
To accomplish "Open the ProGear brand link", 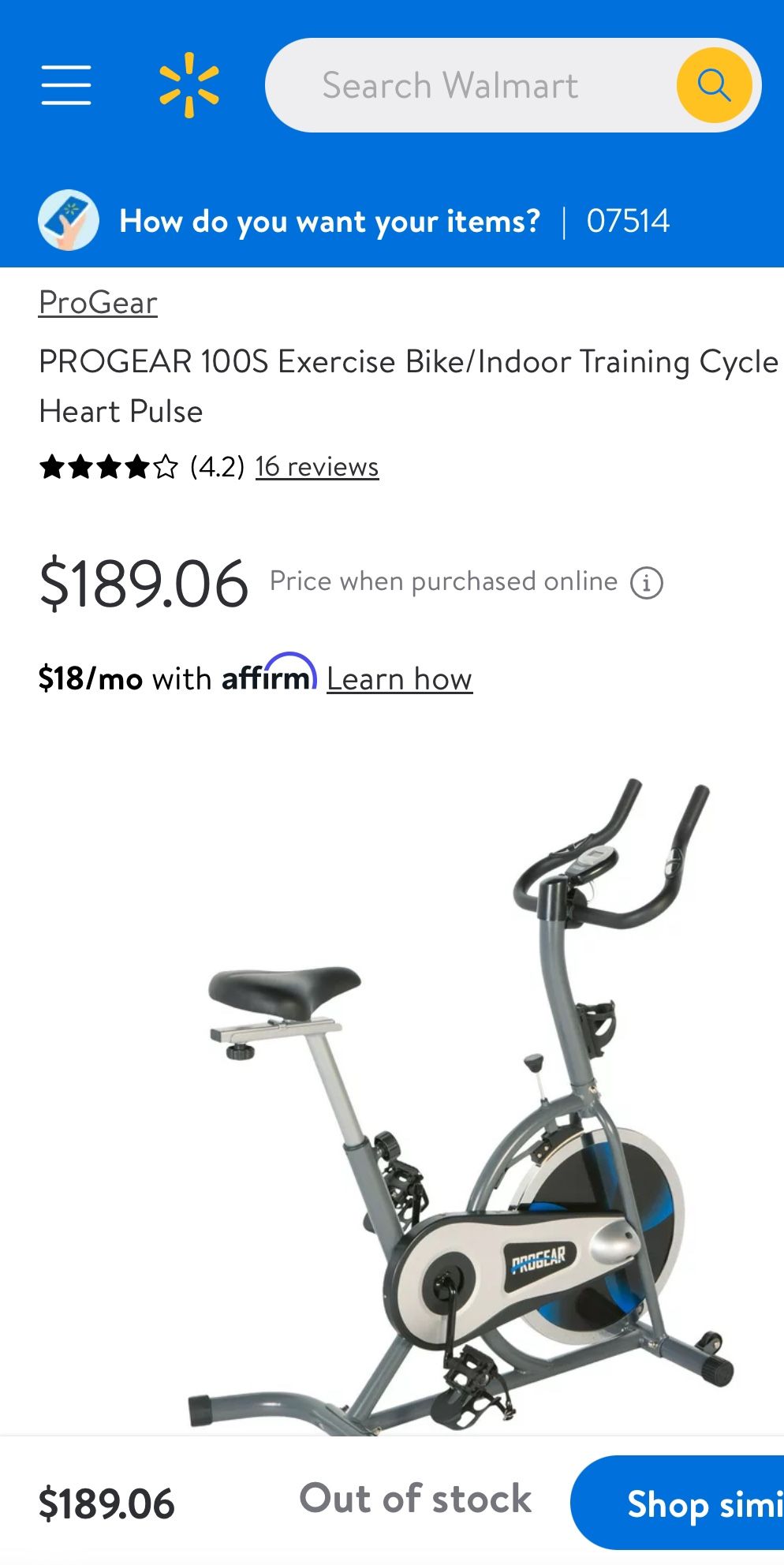I will click(x=98, y=303).
